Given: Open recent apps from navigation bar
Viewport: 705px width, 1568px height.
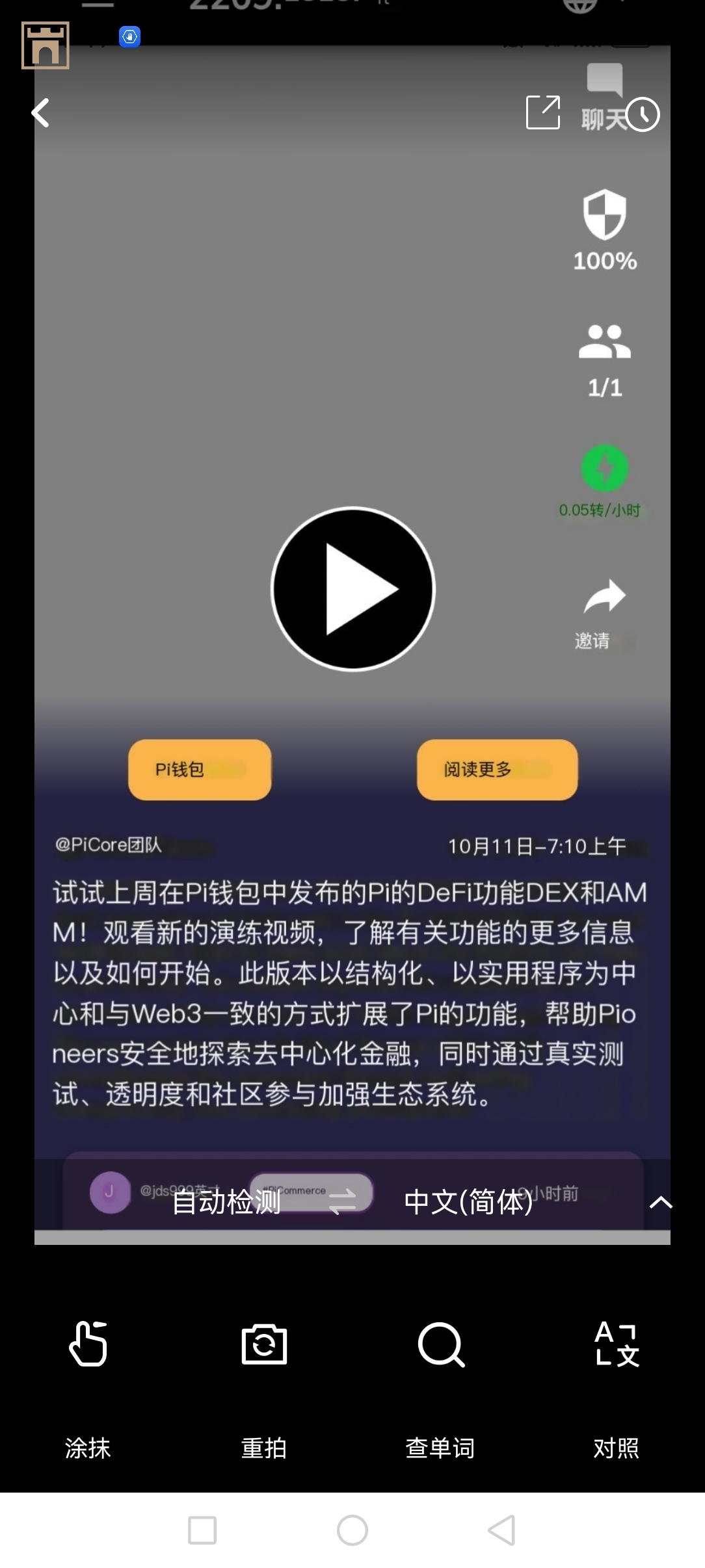Looking at the screenshot, I should point(202,1530).
